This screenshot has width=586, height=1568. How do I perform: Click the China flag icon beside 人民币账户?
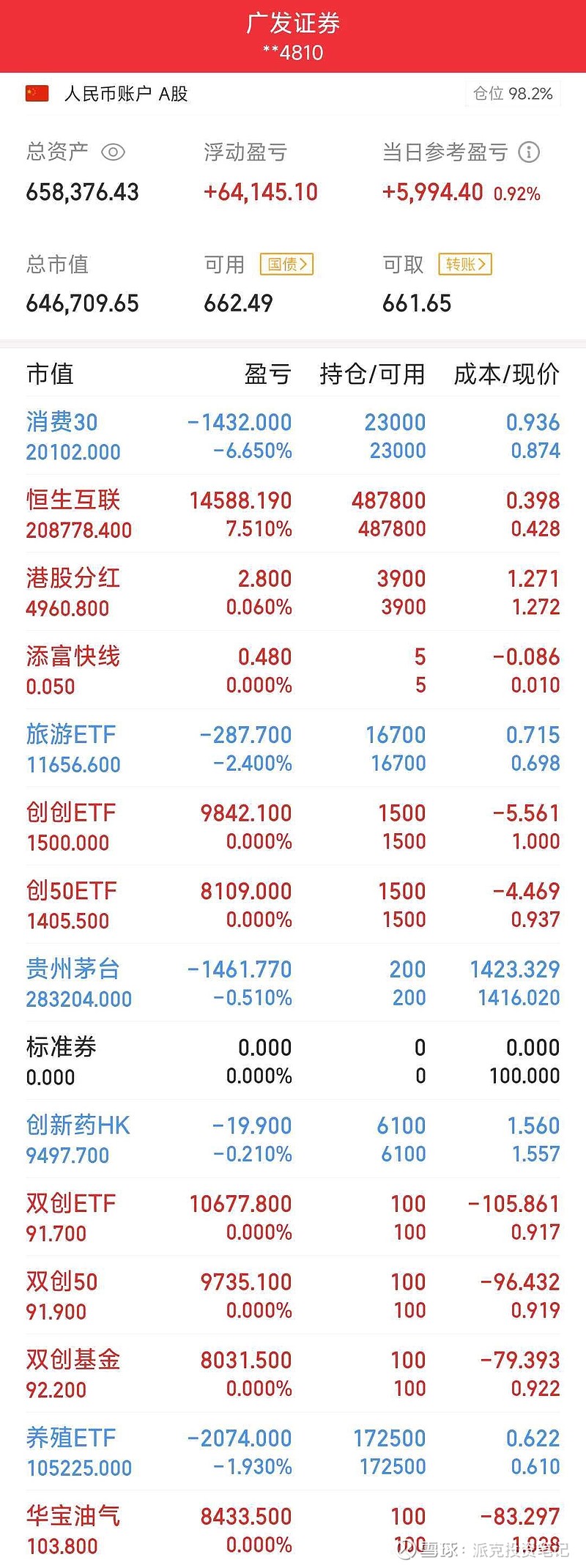click(35, 94)
